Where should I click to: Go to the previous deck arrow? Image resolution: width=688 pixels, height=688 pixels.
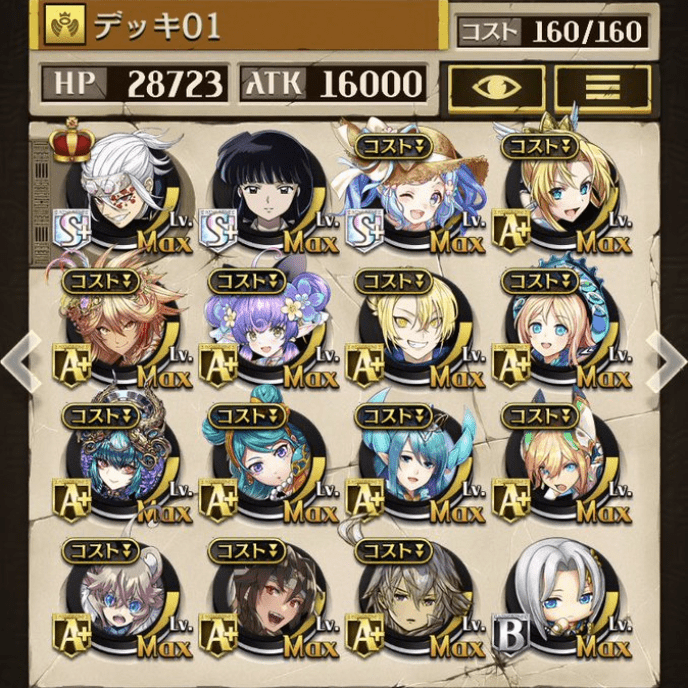point(18,362)
